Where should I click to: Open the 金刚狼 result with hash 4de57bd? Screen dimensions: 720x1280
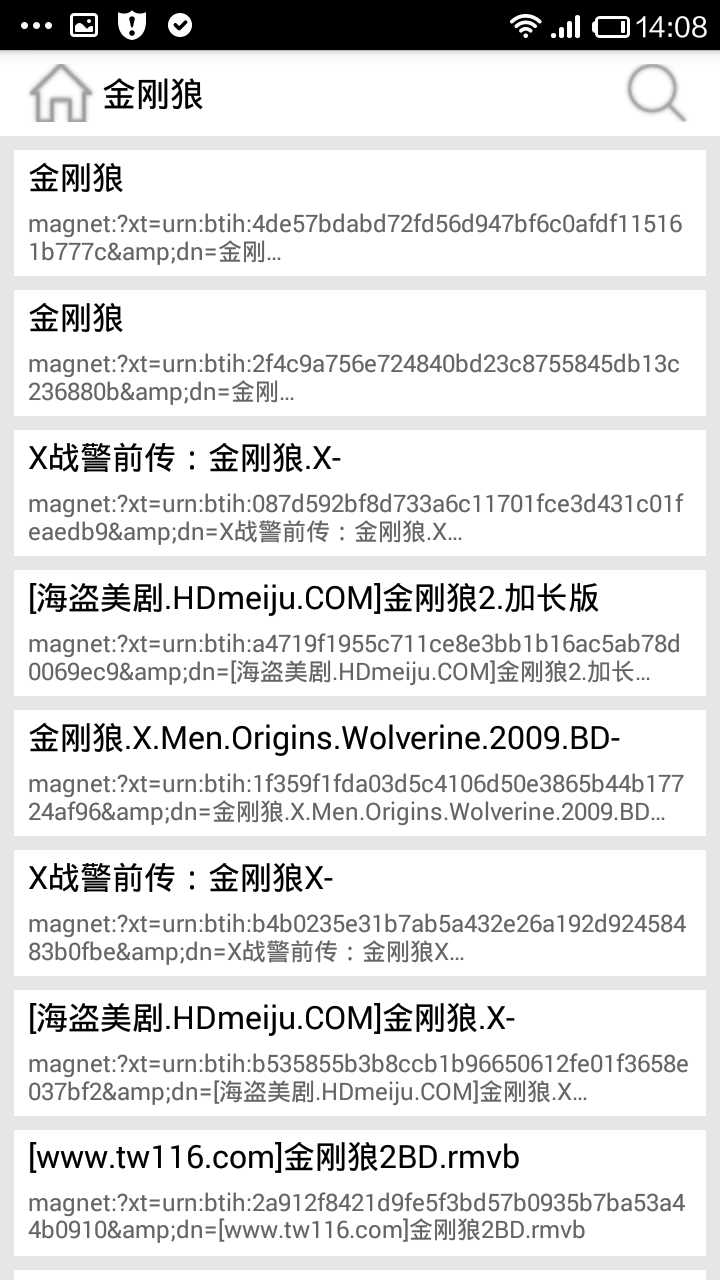point(360,213)
